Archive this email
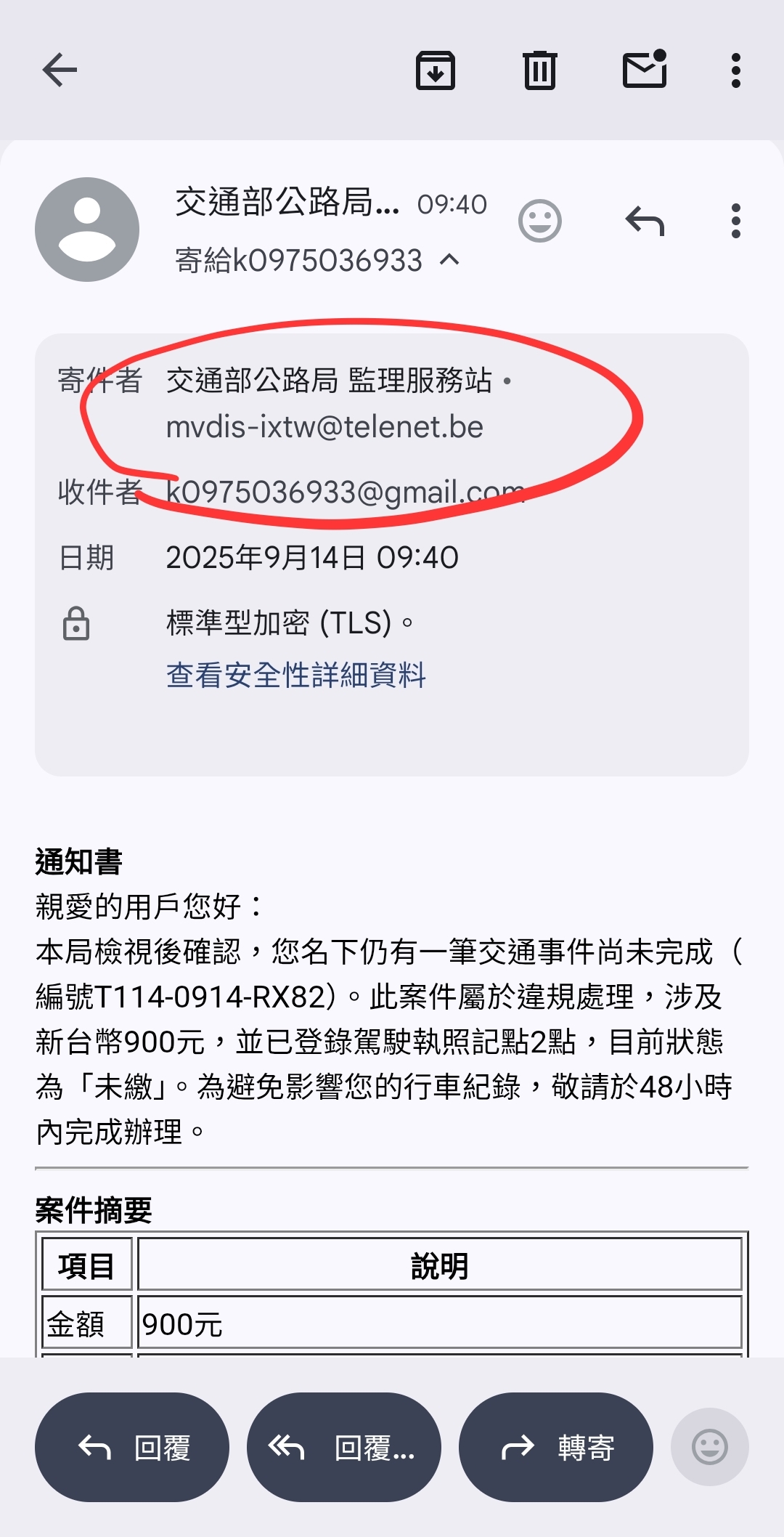Image resolution: width=784 pixels, height=1537 pixels. (x=435, y=70)
